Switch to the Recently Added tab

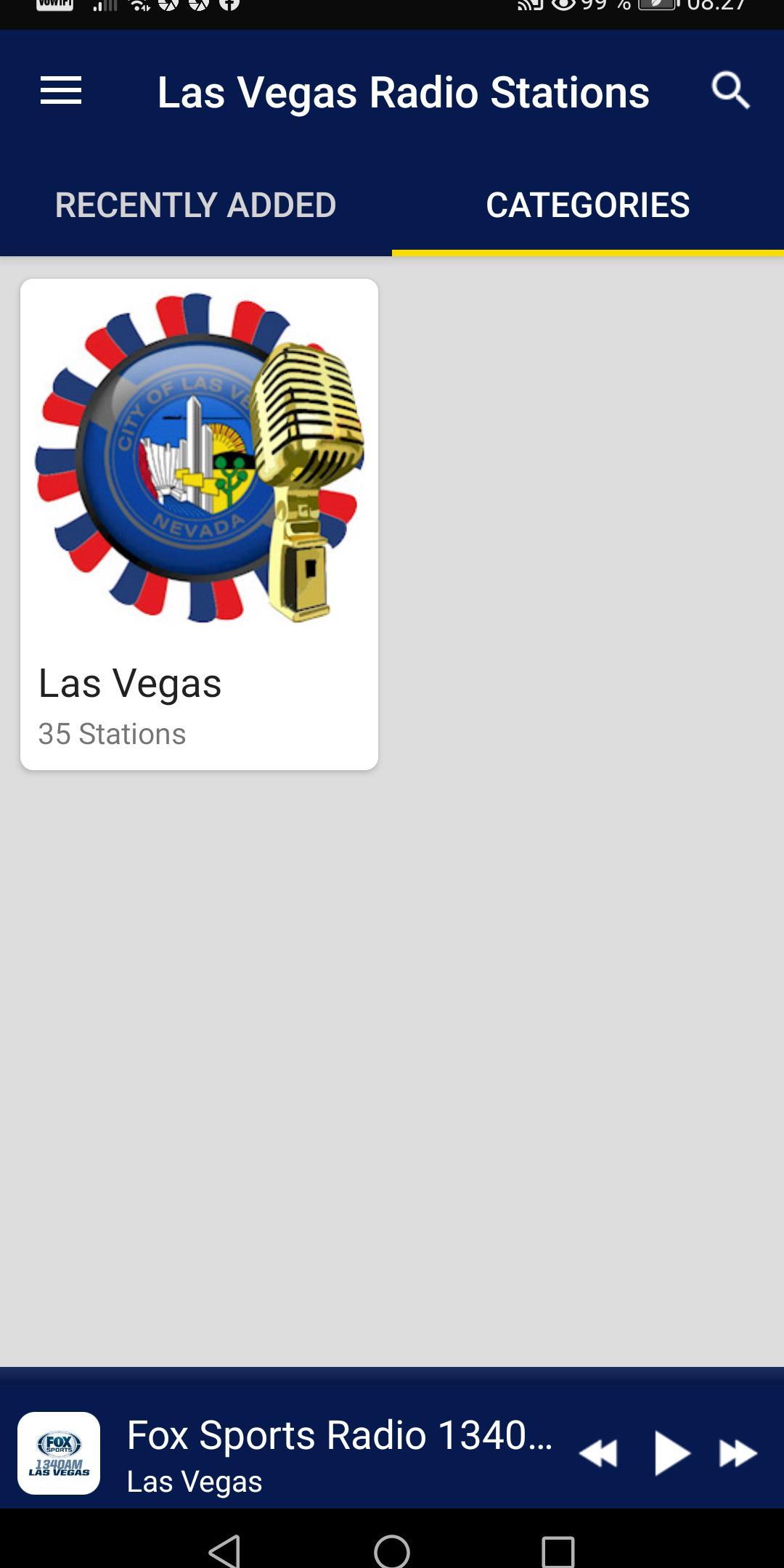coord(196,205)
